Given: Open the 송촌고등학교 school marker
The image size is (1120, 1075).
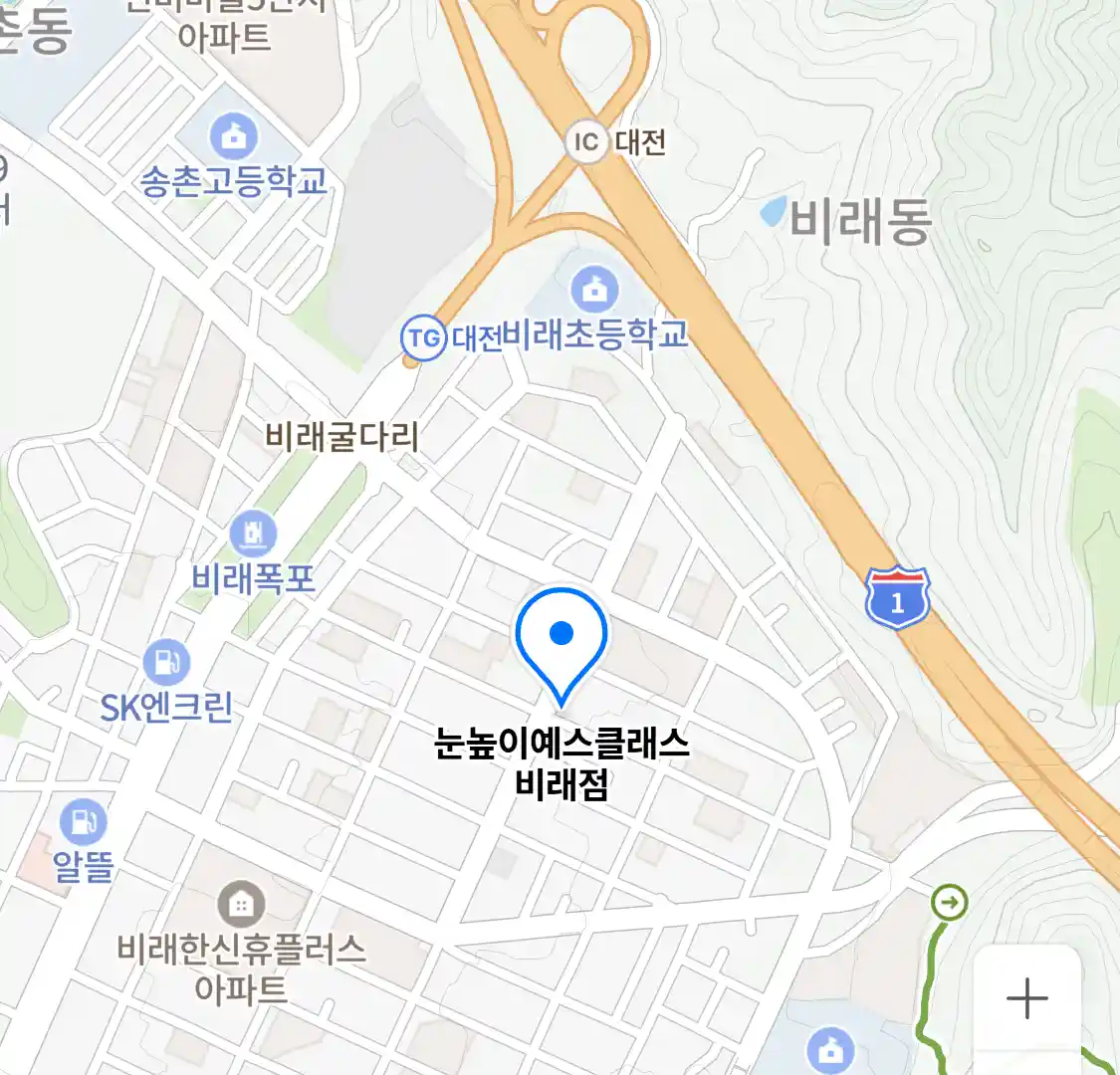Looking at the screenshot, I should click(x=233, y=136).
